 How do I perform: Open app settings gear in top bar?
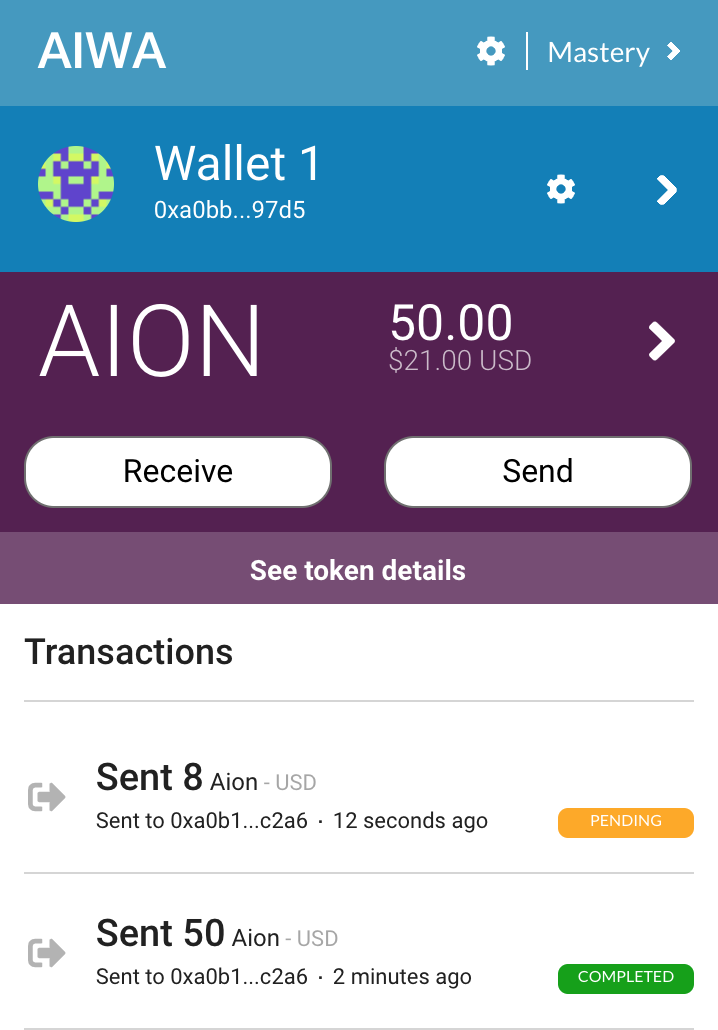490,51
